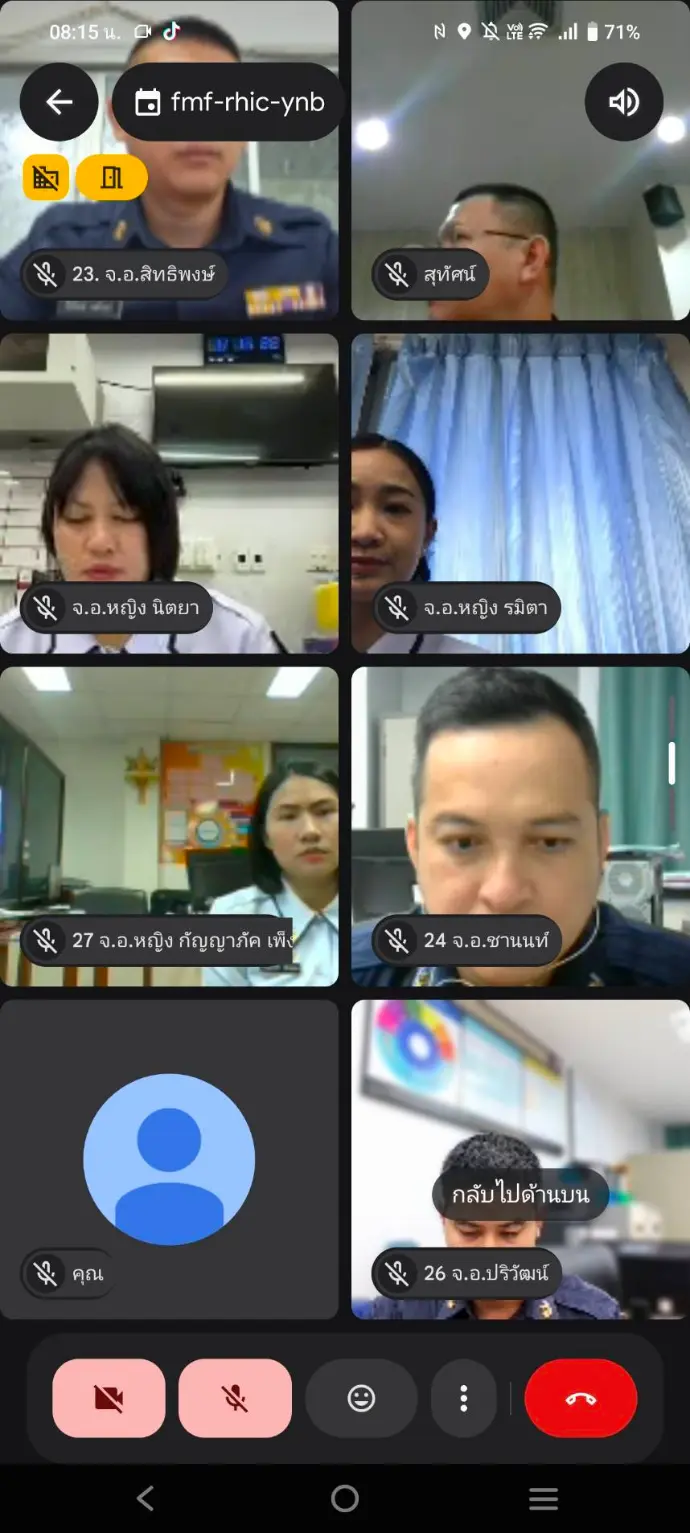The width and height of the screenshot is (690, 1533).
Task: Turn the camera on
Action: (109, 1398)
